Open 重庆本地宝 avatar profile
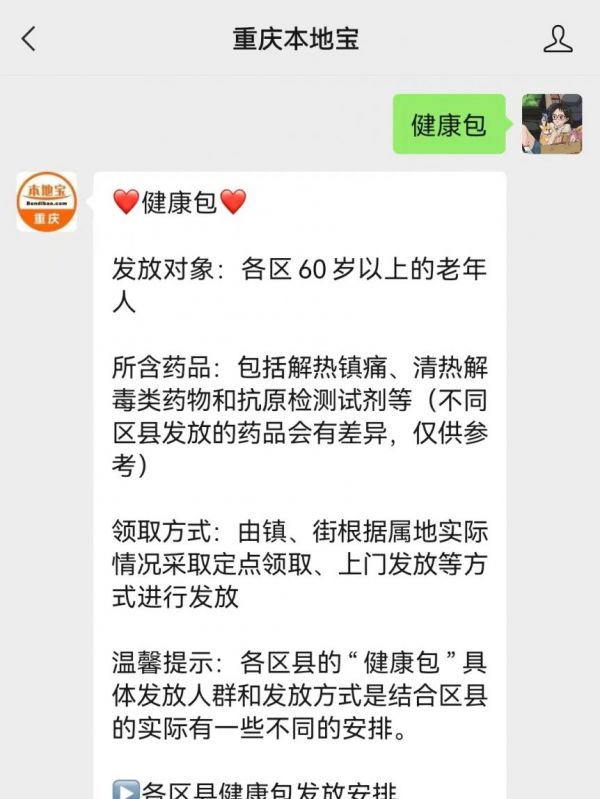 (46, 201)
